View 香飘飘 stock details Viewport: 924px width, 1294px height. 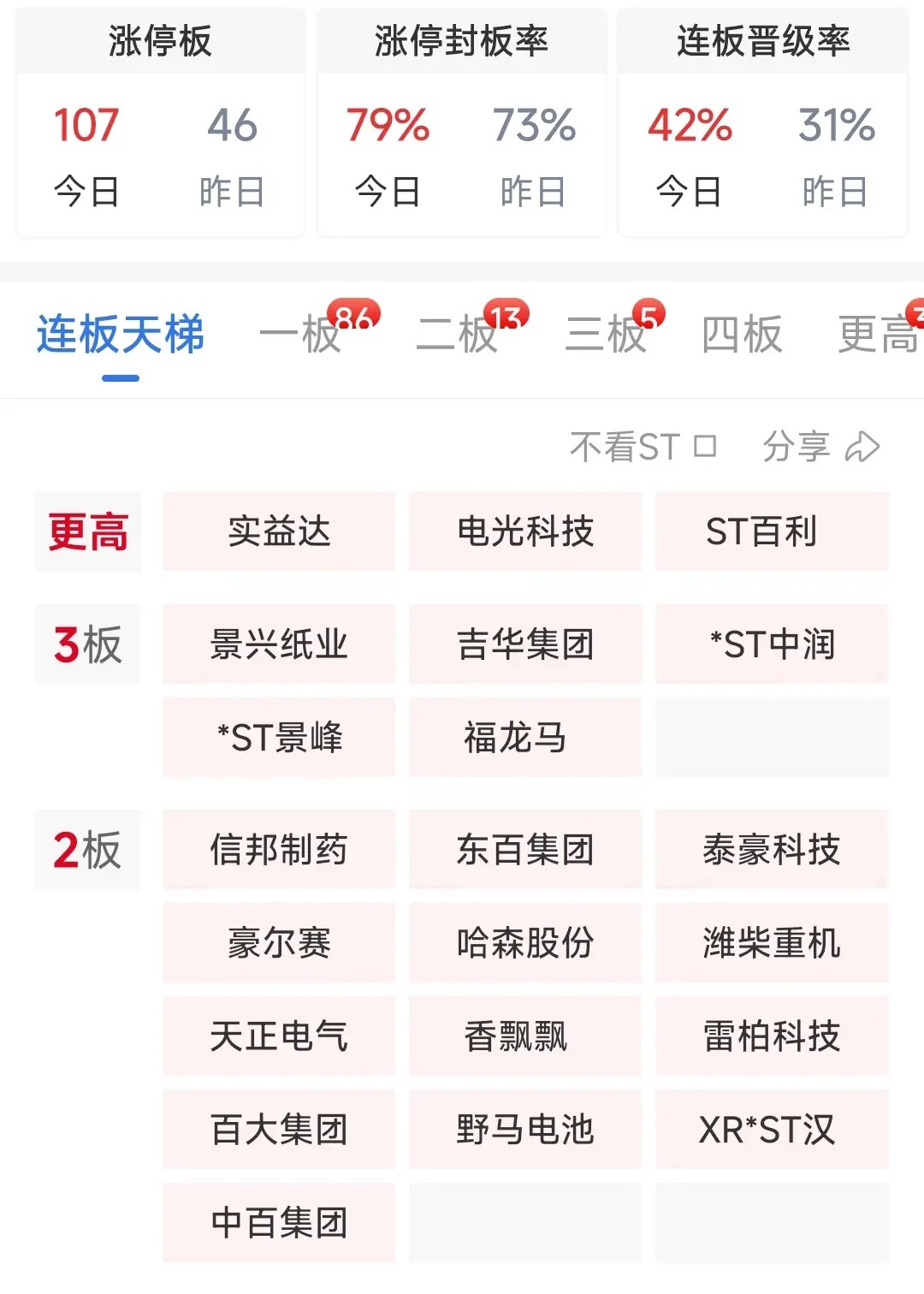[525, 1036]
